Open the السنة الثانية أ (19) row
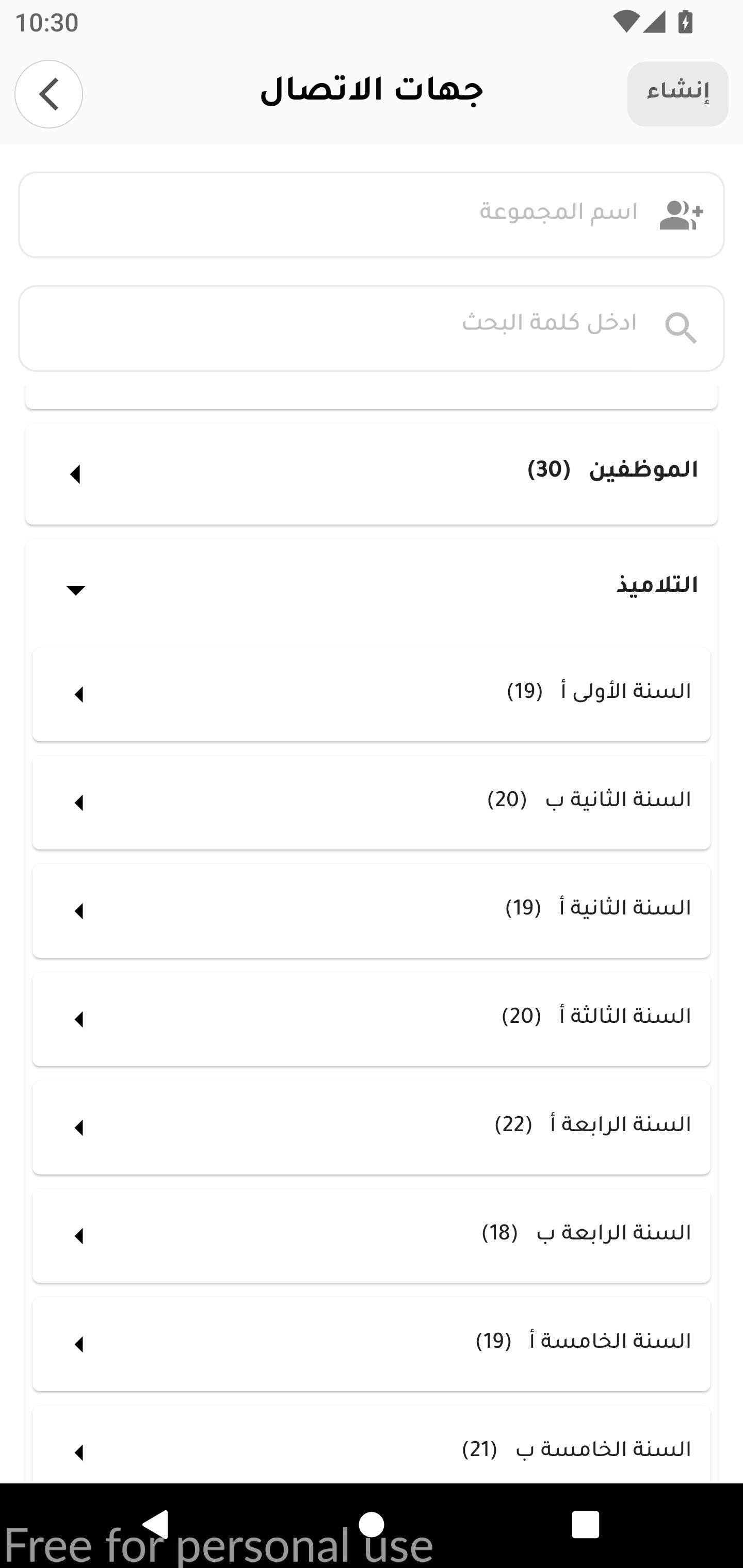Screen dimensions: 743x1568 coord(372,910)
